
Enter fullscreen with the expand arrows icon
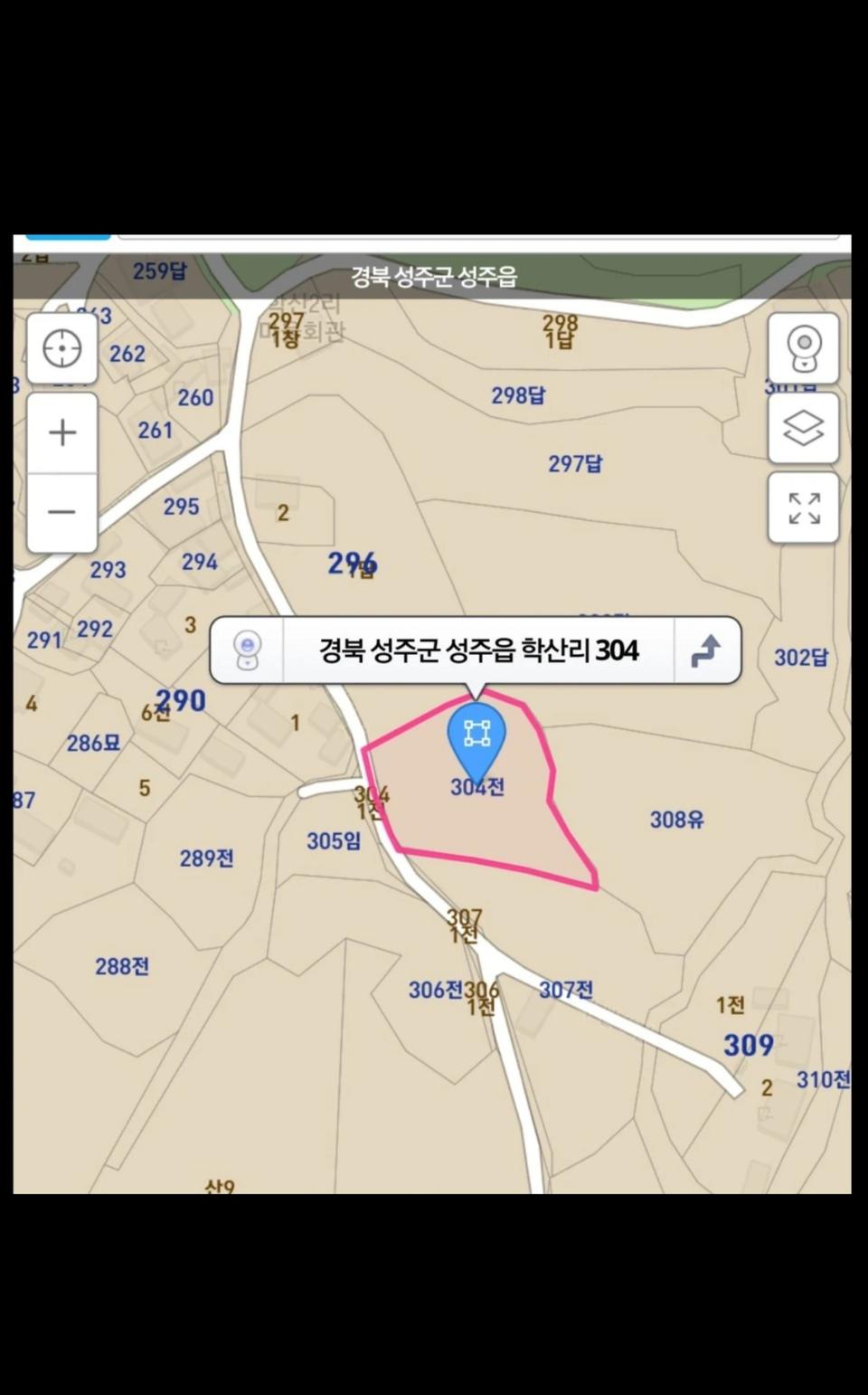click(x=803, y=507)
